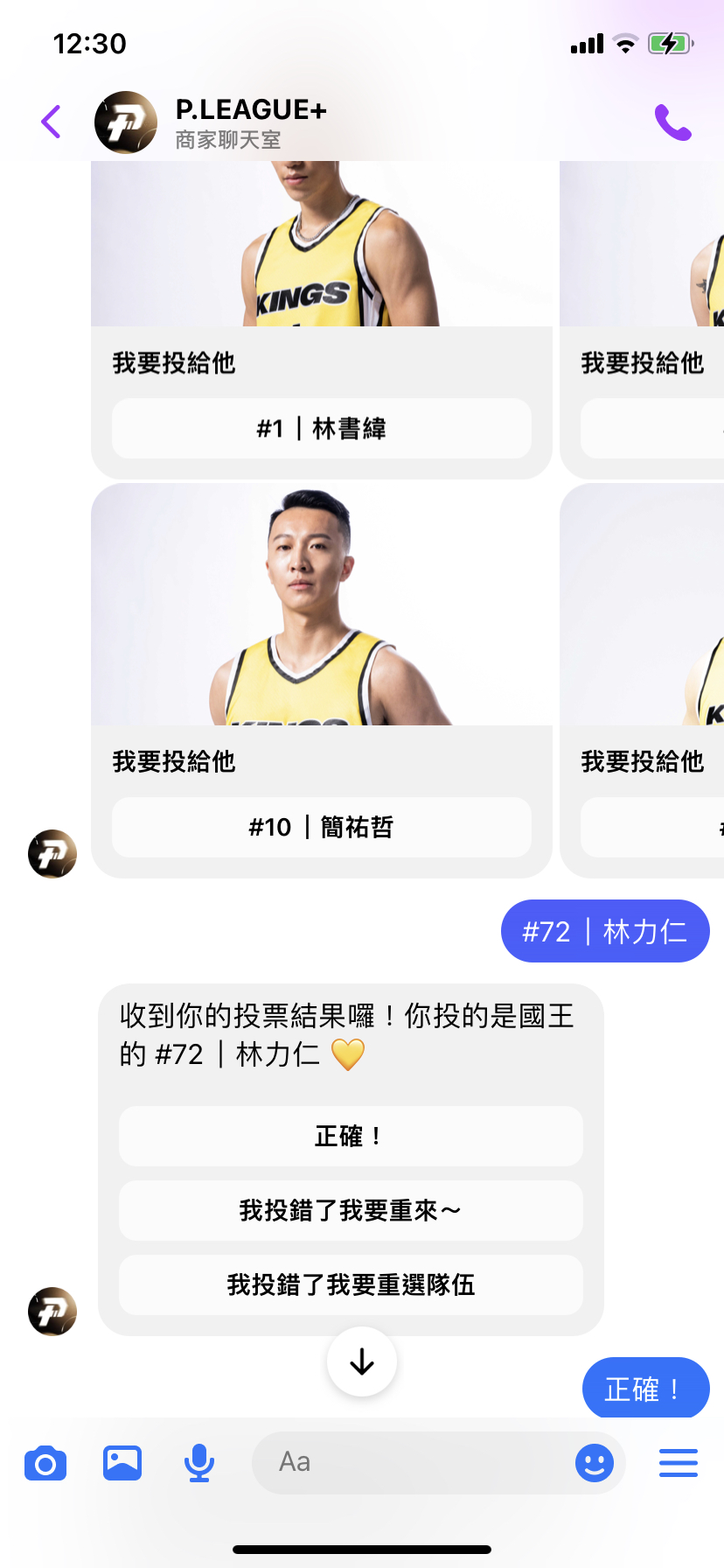Confirm the vote with 正確！ in the message
Screen dimensions: 724x1568
(350, 1136)
